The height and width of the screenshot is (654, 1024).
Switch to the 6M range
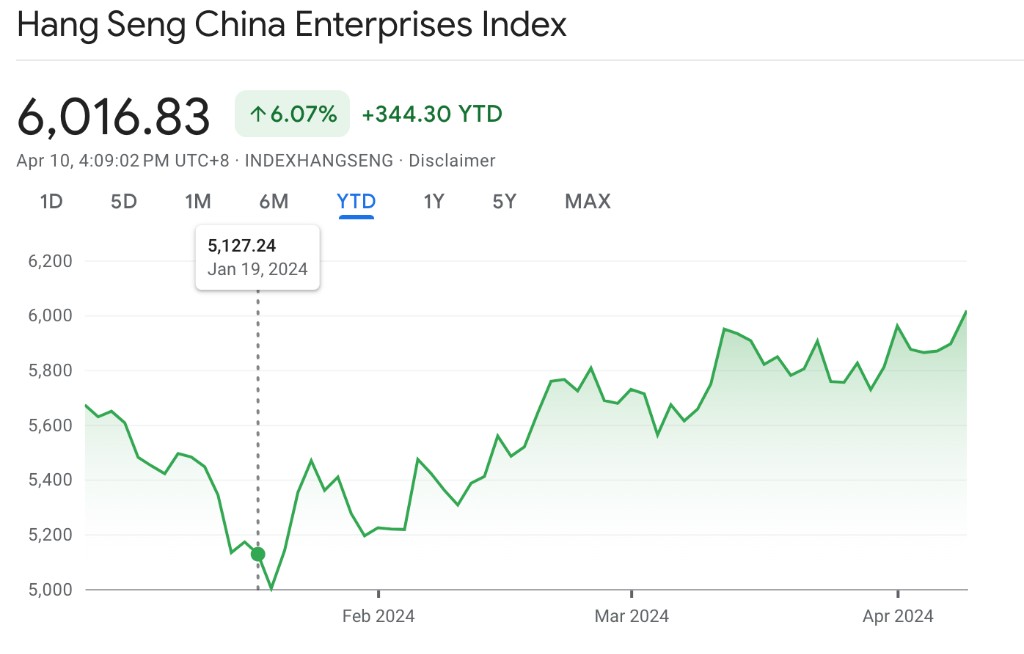(273, 201)
